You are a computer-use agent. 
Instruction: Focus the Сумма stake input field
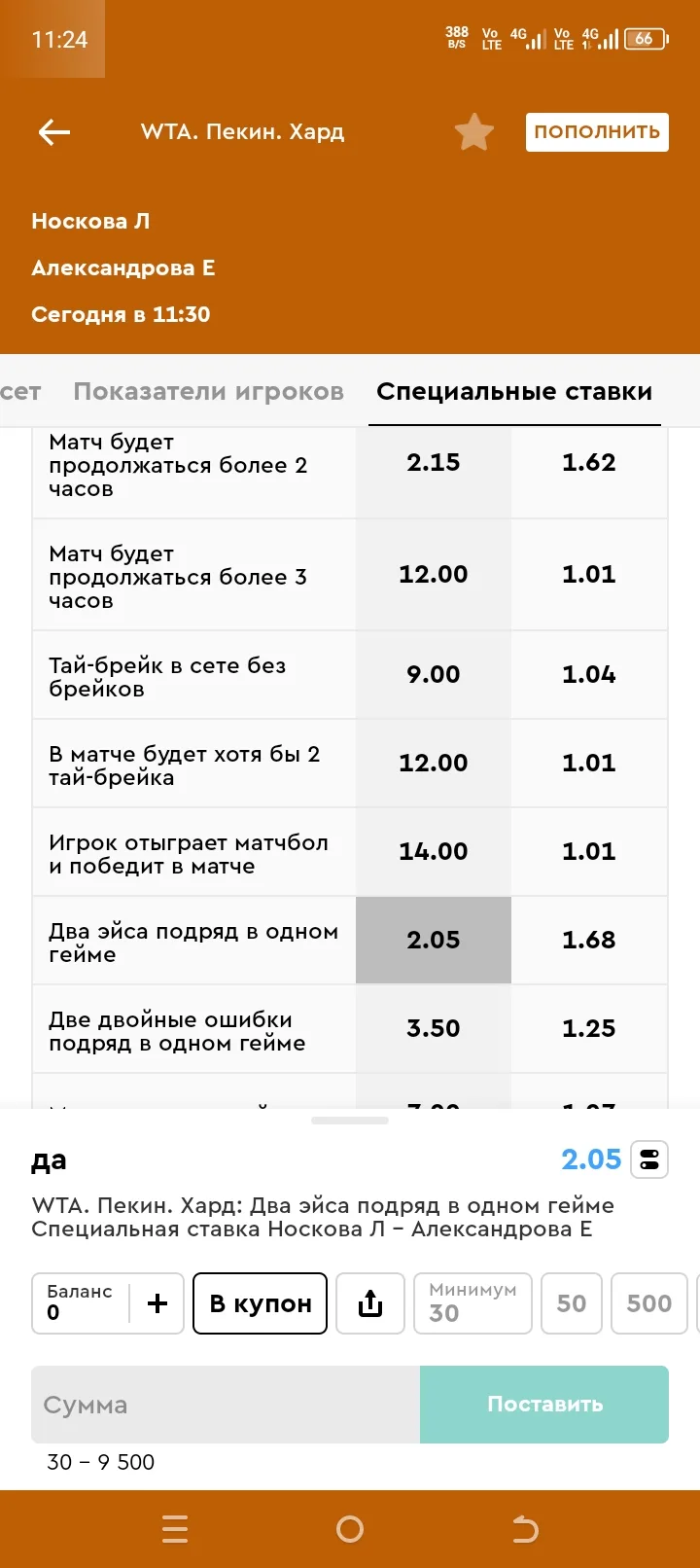tap(226, 1405)
